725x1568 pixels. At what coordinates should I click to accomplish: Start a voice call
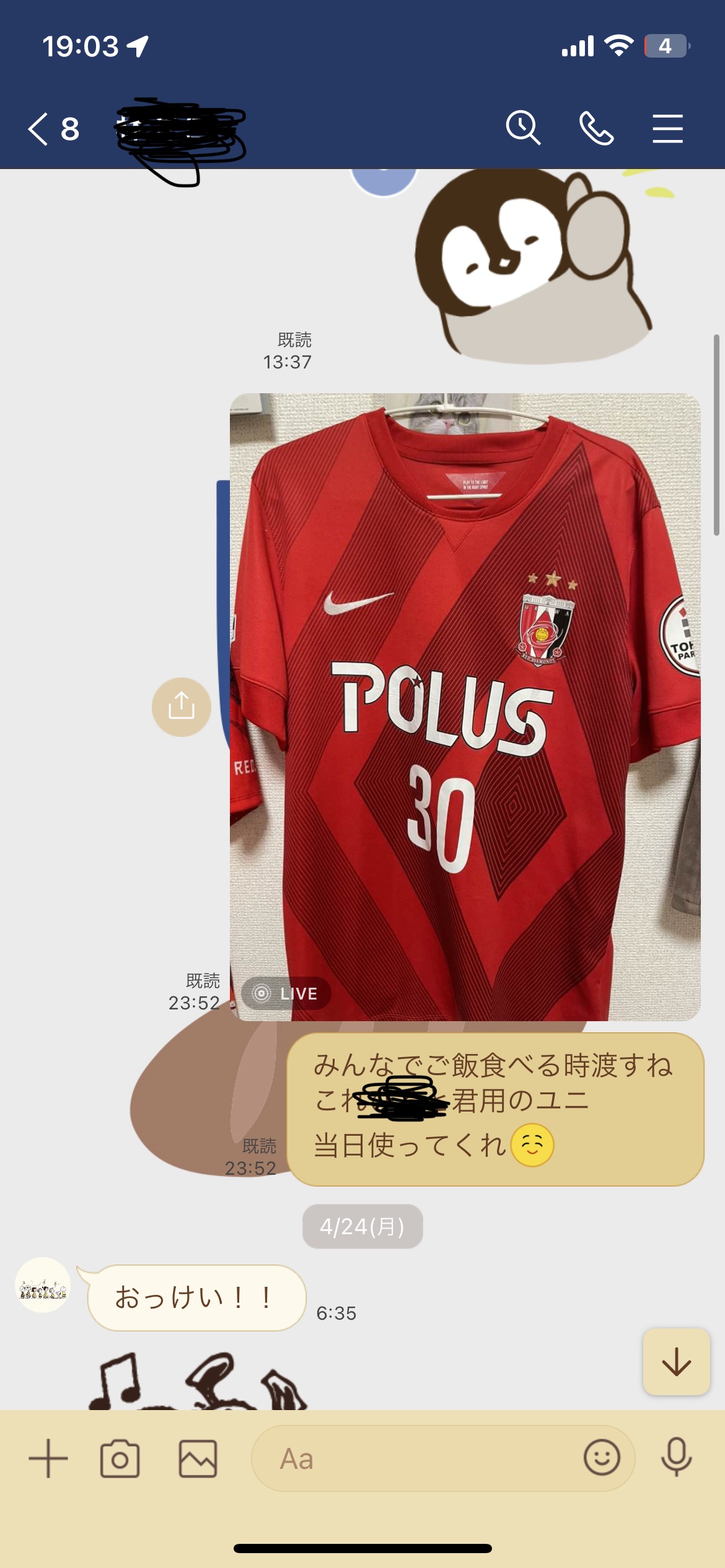point(596,128)
